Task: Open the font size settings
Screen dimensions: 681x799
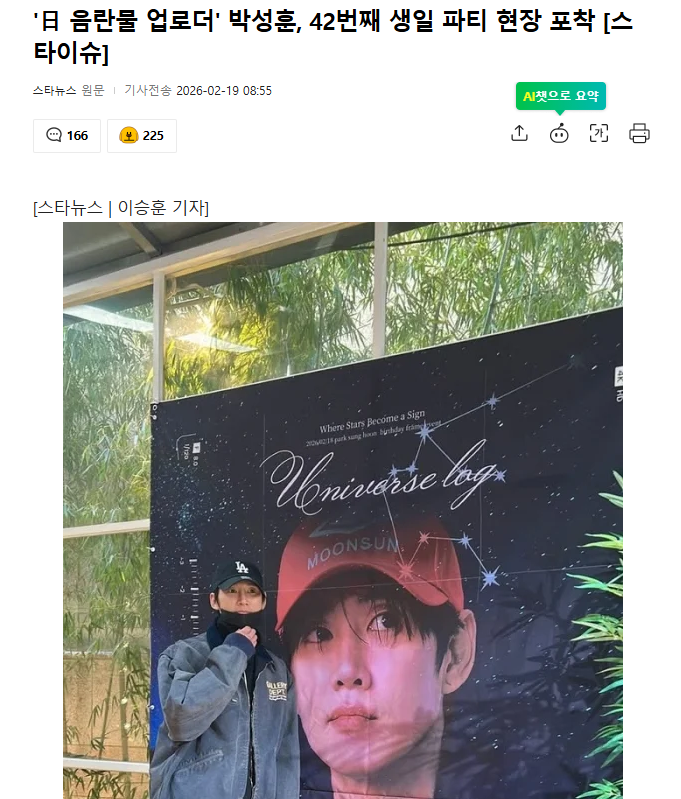Action: coord(599,133)
